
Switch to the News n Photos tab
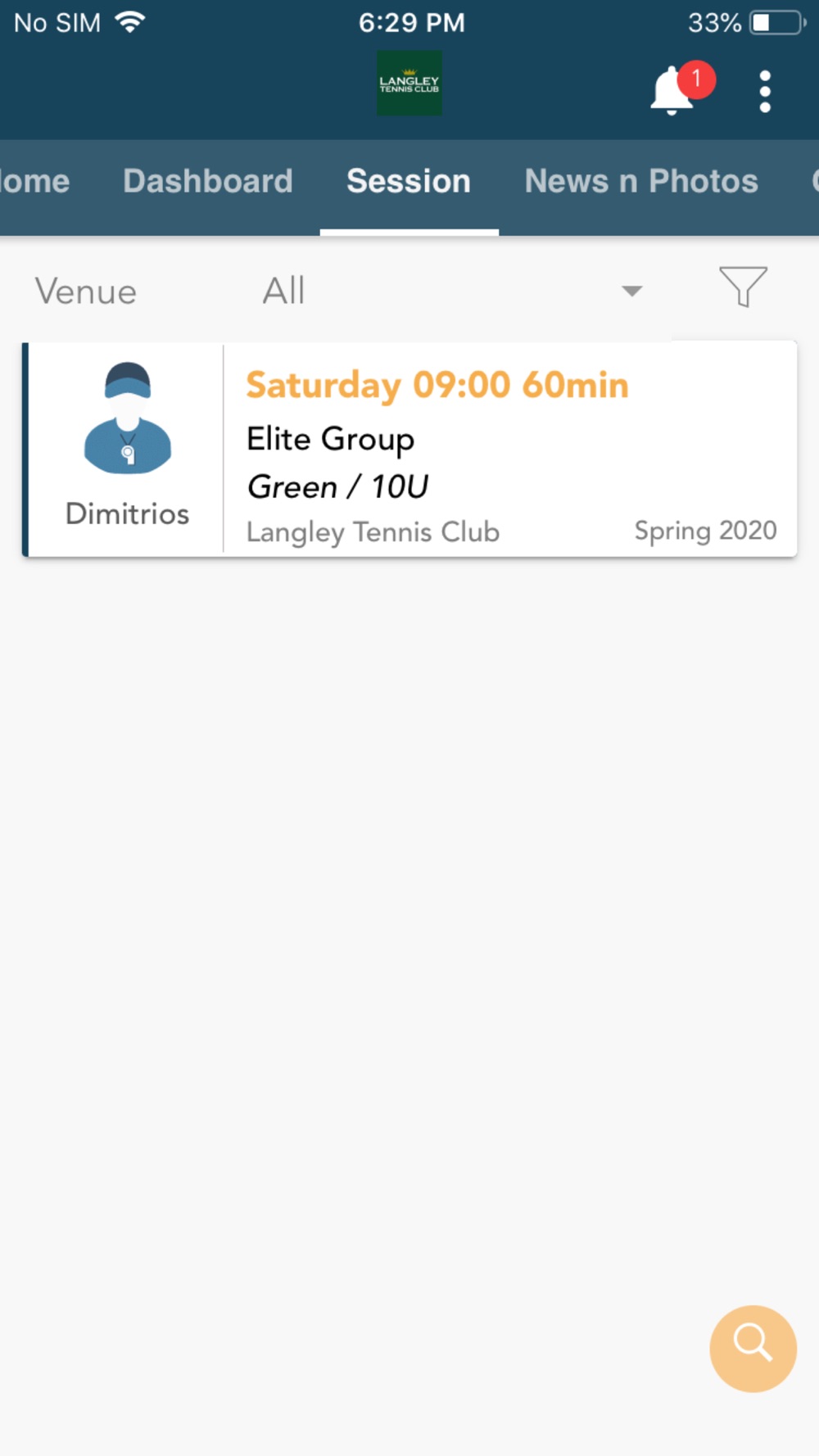click(641, 181)
